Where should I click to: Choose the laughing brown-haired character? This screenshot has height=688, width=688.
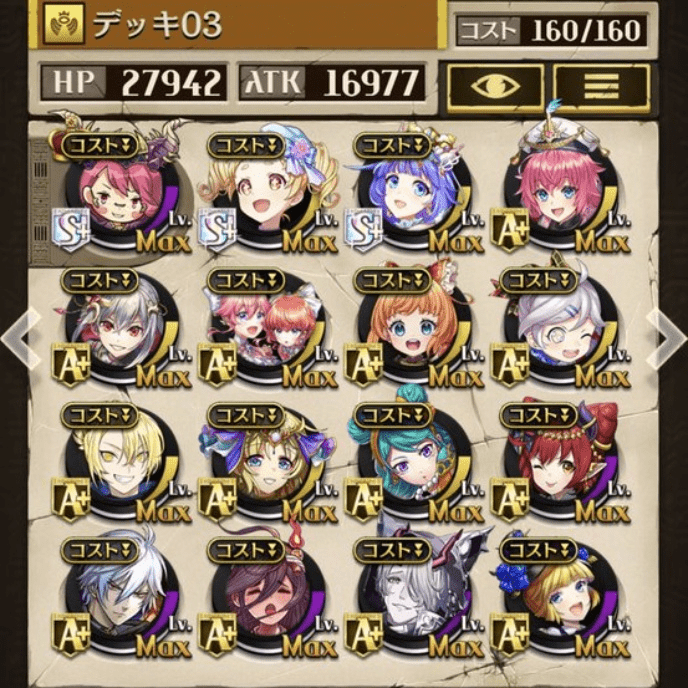265,600
